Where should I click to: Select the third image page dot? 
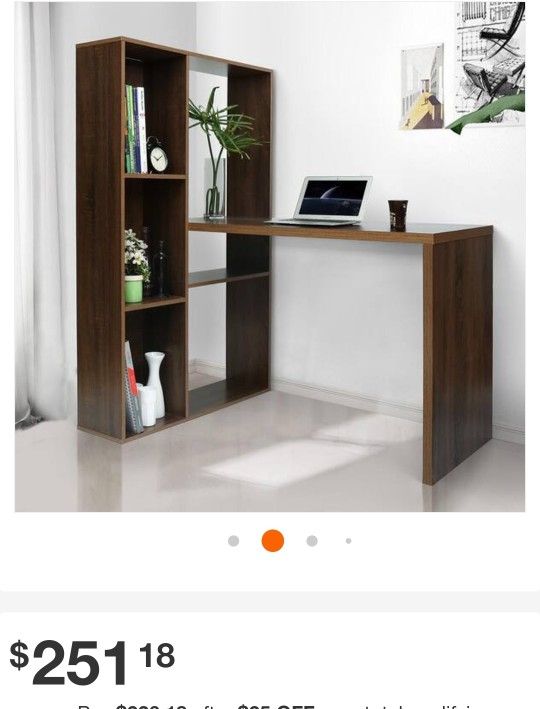click(312, 541)
